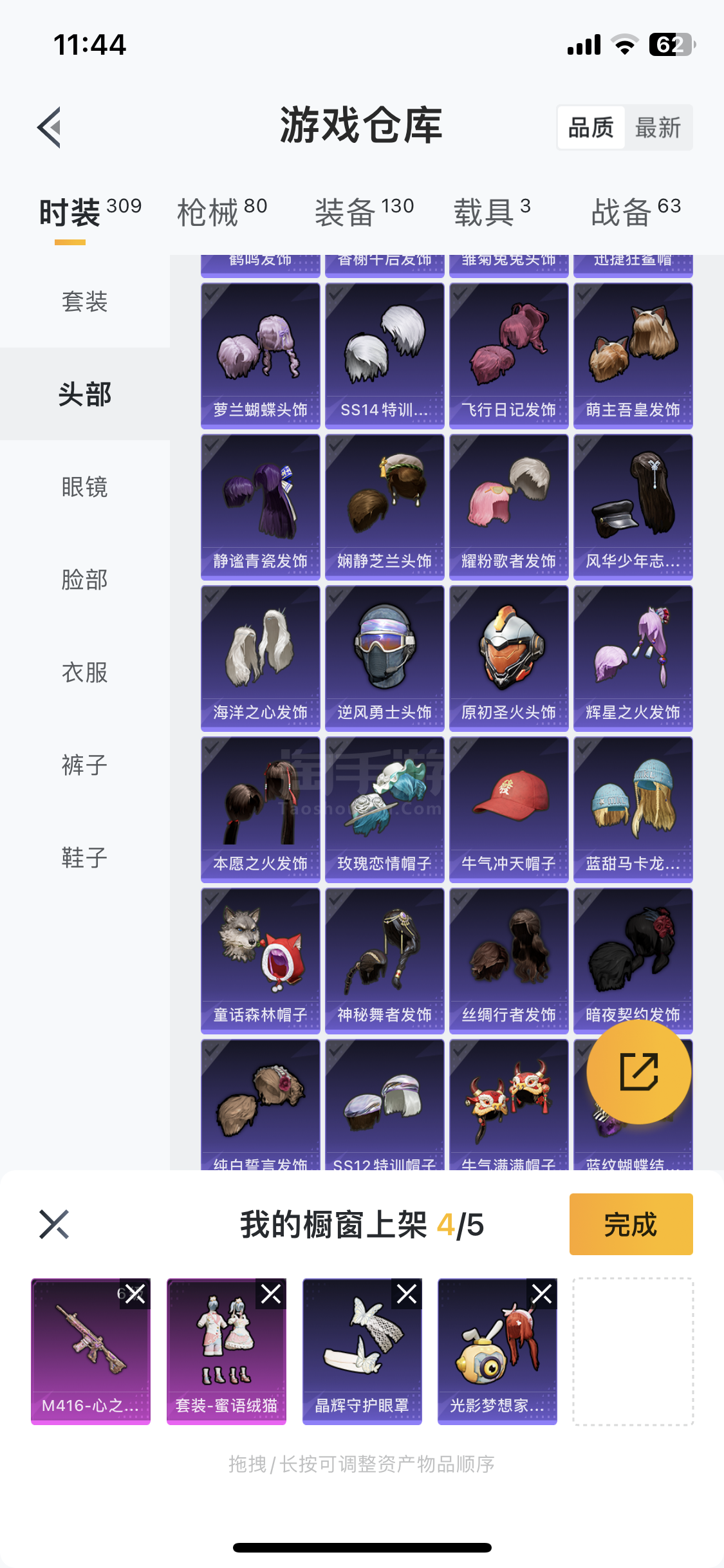
Task: Select the 原初圣火头饰 item
Action: click(x=508, y=658)
